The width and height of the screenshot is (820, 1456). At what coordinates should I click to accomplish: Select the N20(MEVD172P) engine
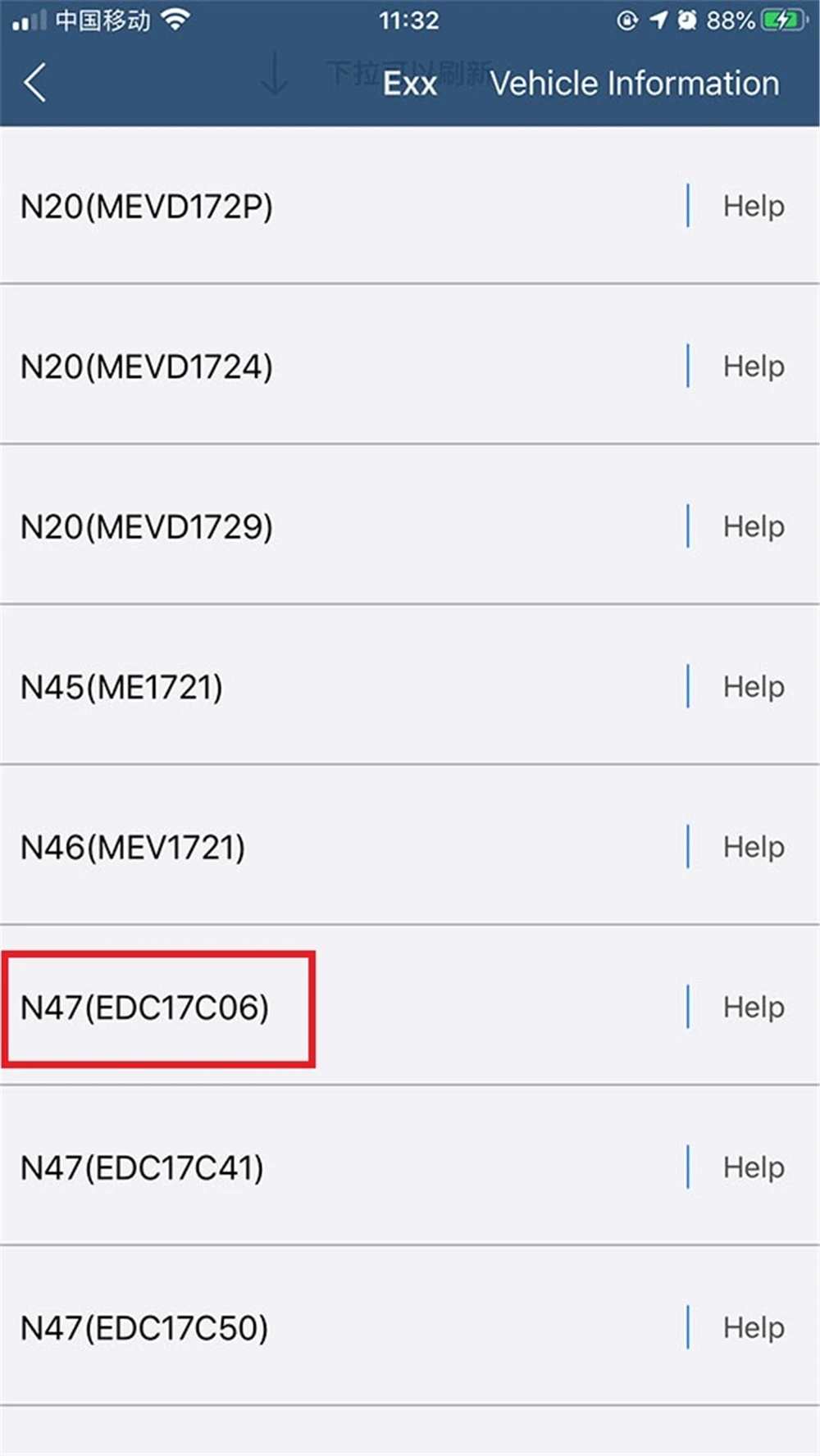(147, 207)
